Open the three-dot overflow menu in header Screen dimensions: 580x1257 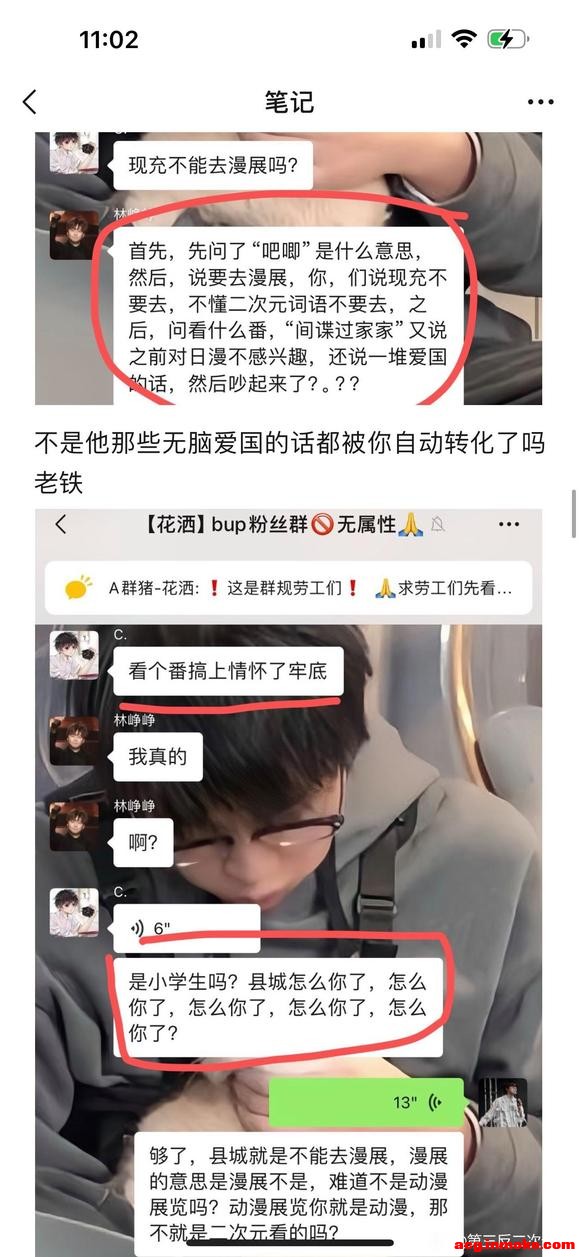[x=540, y=102]
